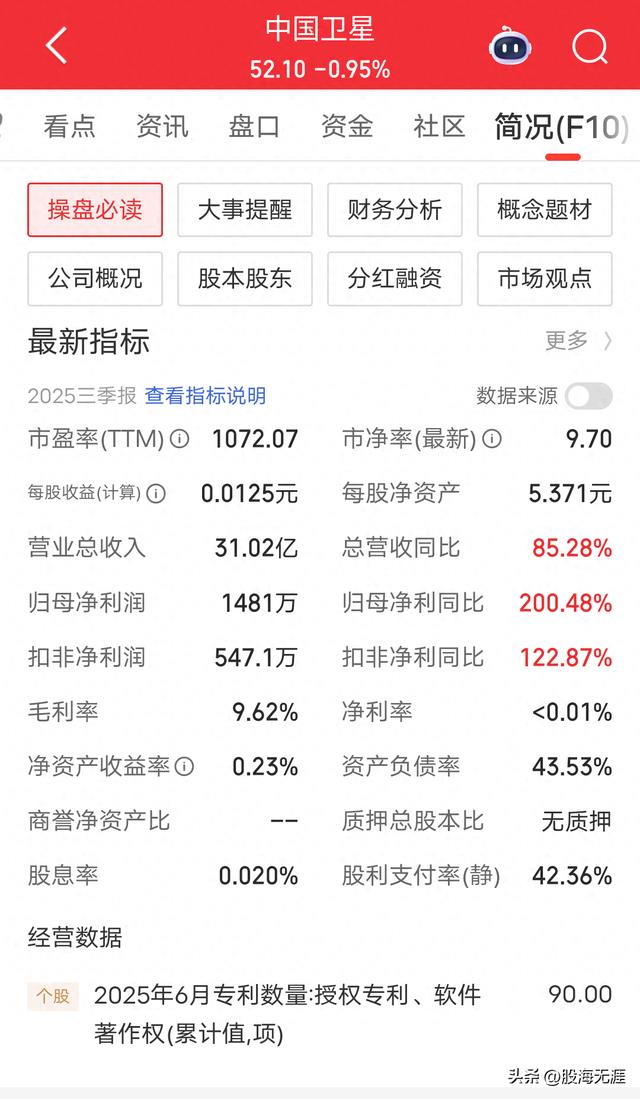This screenshot has width=640, height=1099.
Task: Open the 公司概况 section
Action: [x=95, y=279]
